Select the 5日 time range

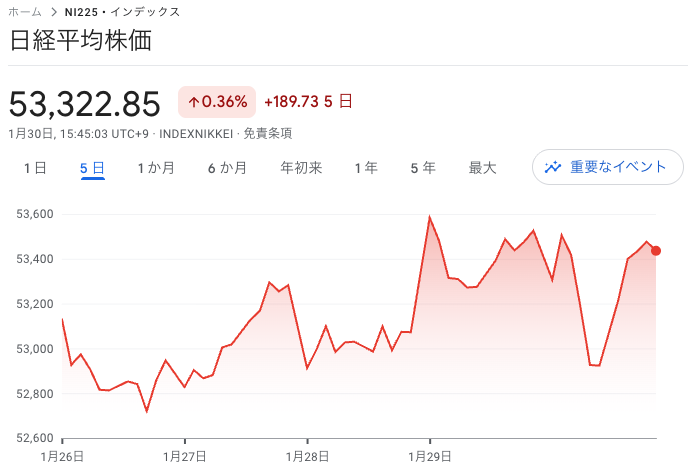[93, 168]
